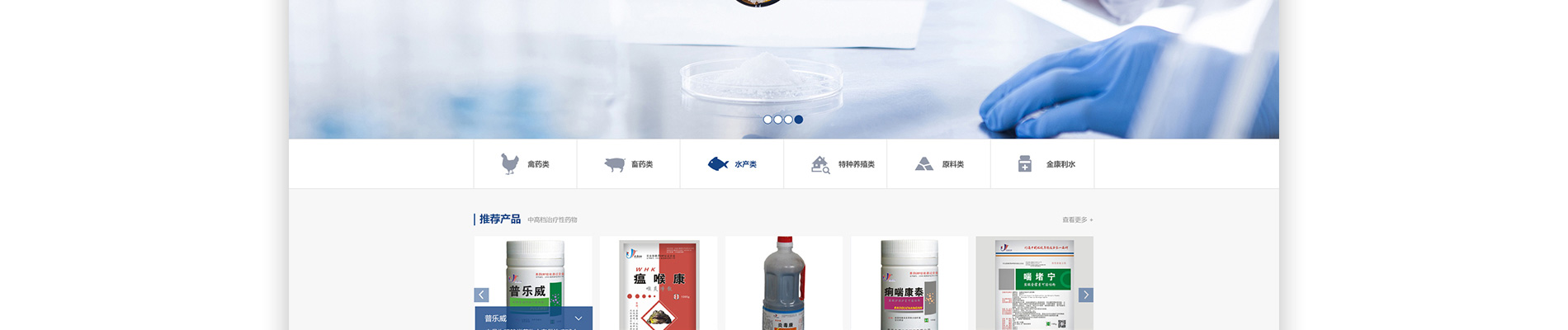The height and width of the screenshot is (330, 1568).
Task: Tap 查看更多 to view more products
Action: coord(1077,220)
